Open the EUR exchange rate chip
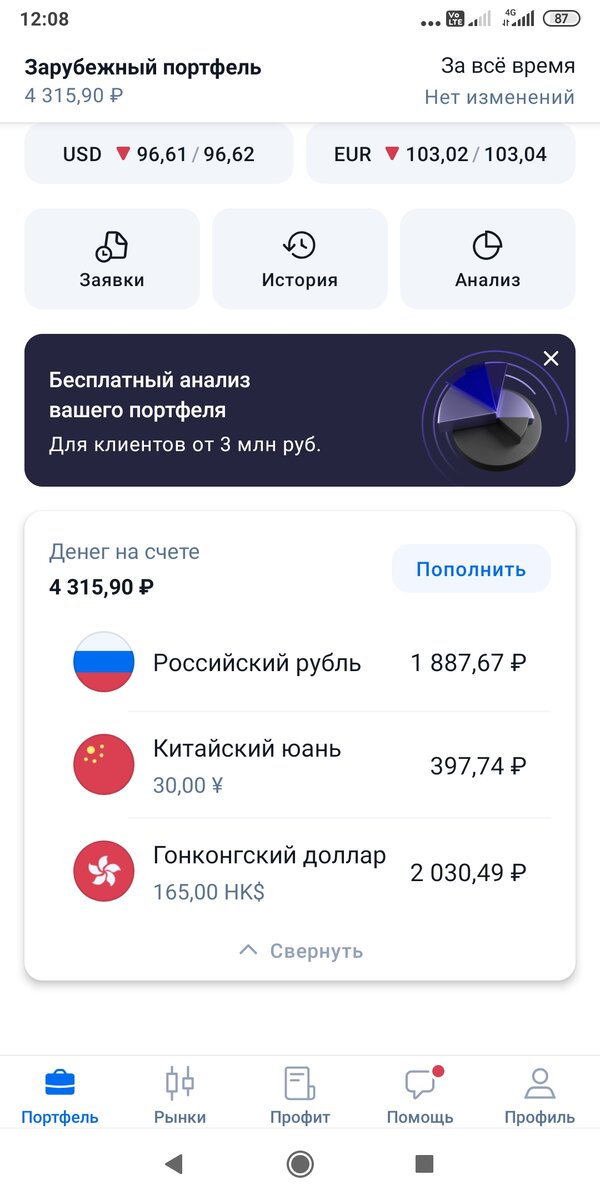The height and width of the screenshot is (1200, 600). point(441,154)
